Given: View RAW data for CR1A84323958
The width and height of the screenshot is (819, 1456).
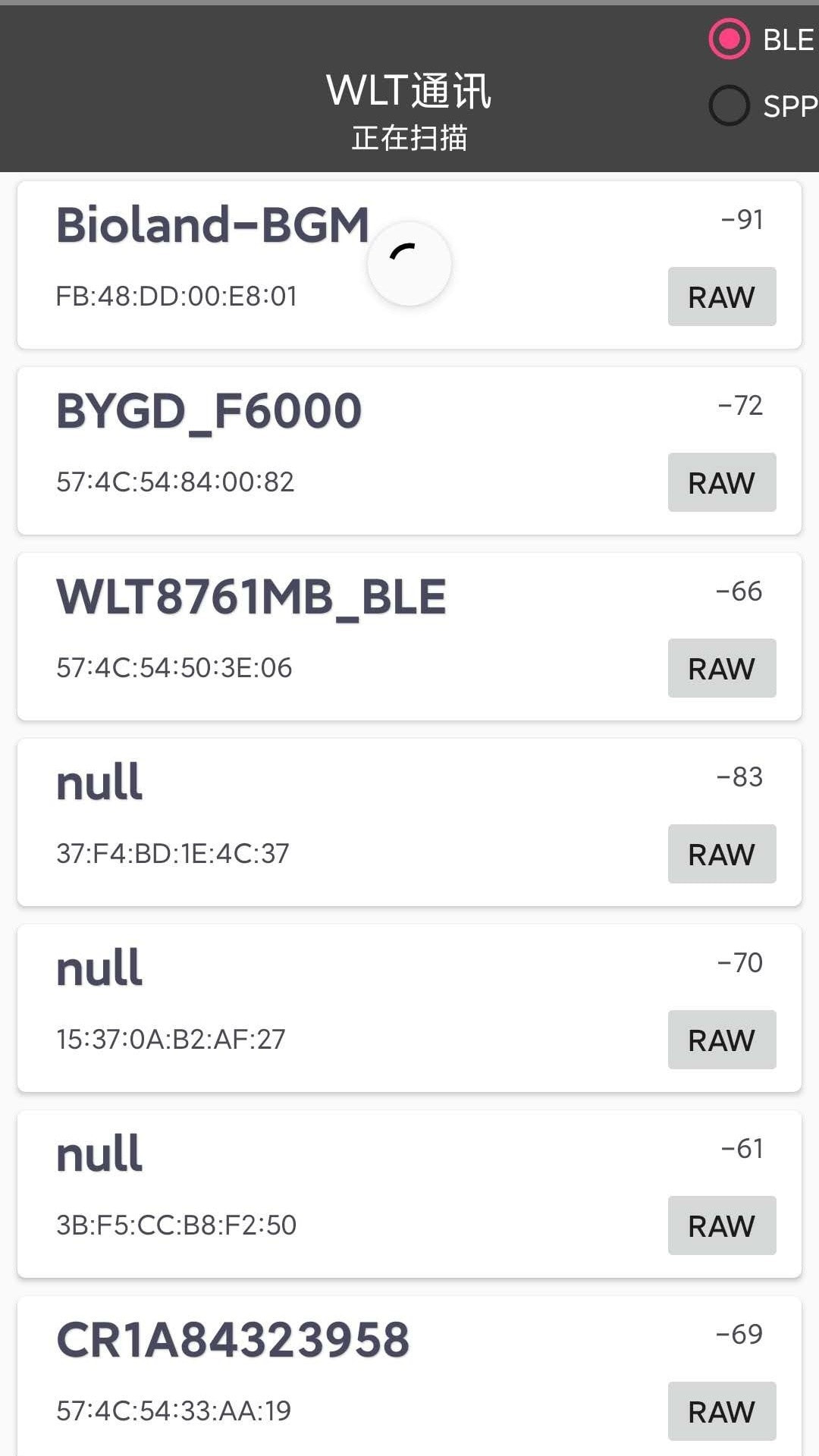Looking at the screenshot, I should [x=722, y=1411].
